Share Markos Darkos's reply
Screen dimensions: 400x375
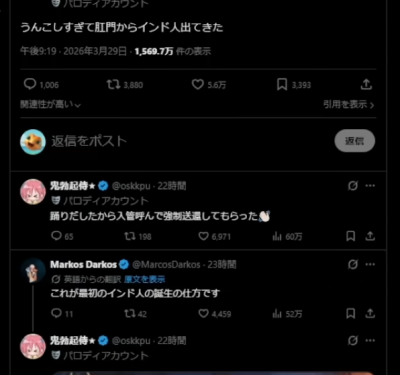(x=370, y=313)
